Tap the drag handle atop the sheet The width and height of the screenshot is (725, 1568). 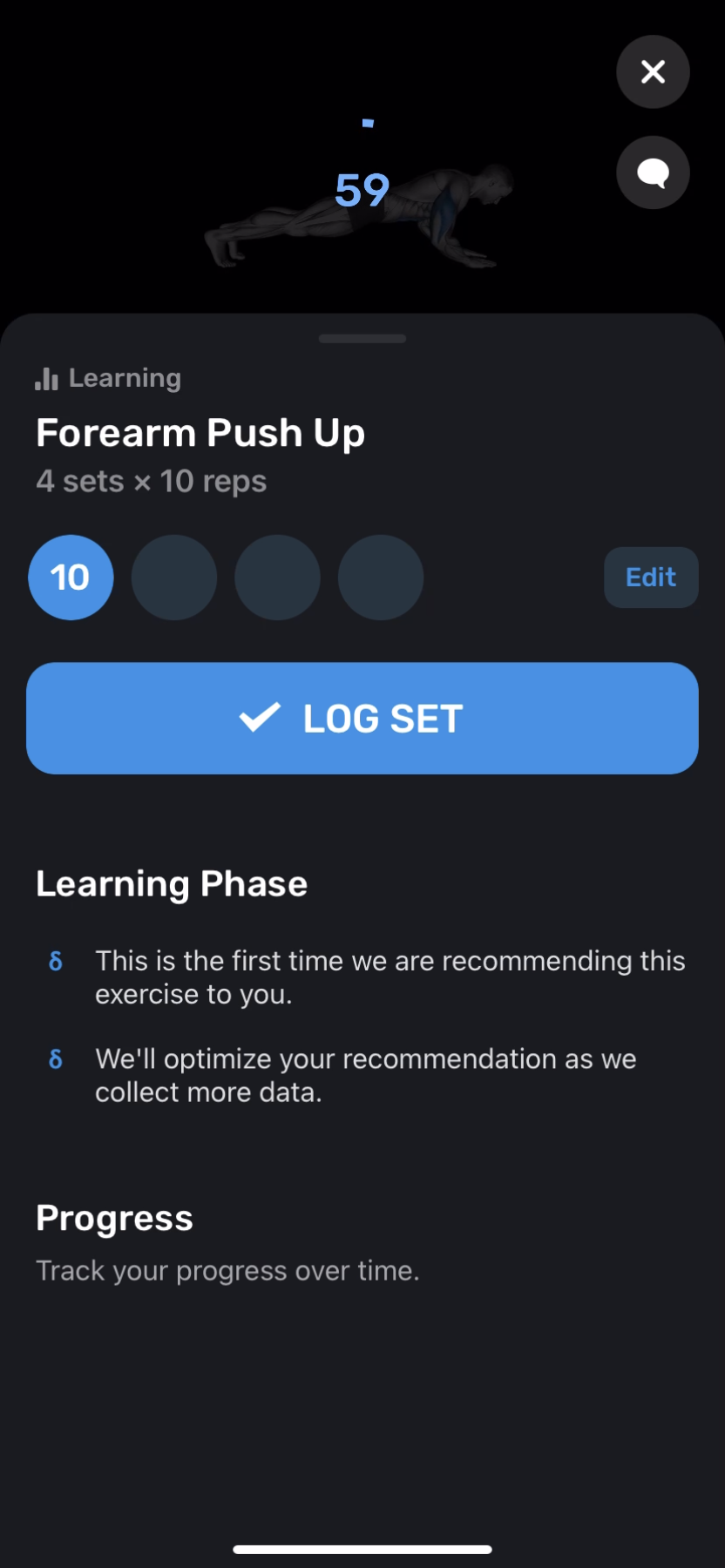pos(362,337)
